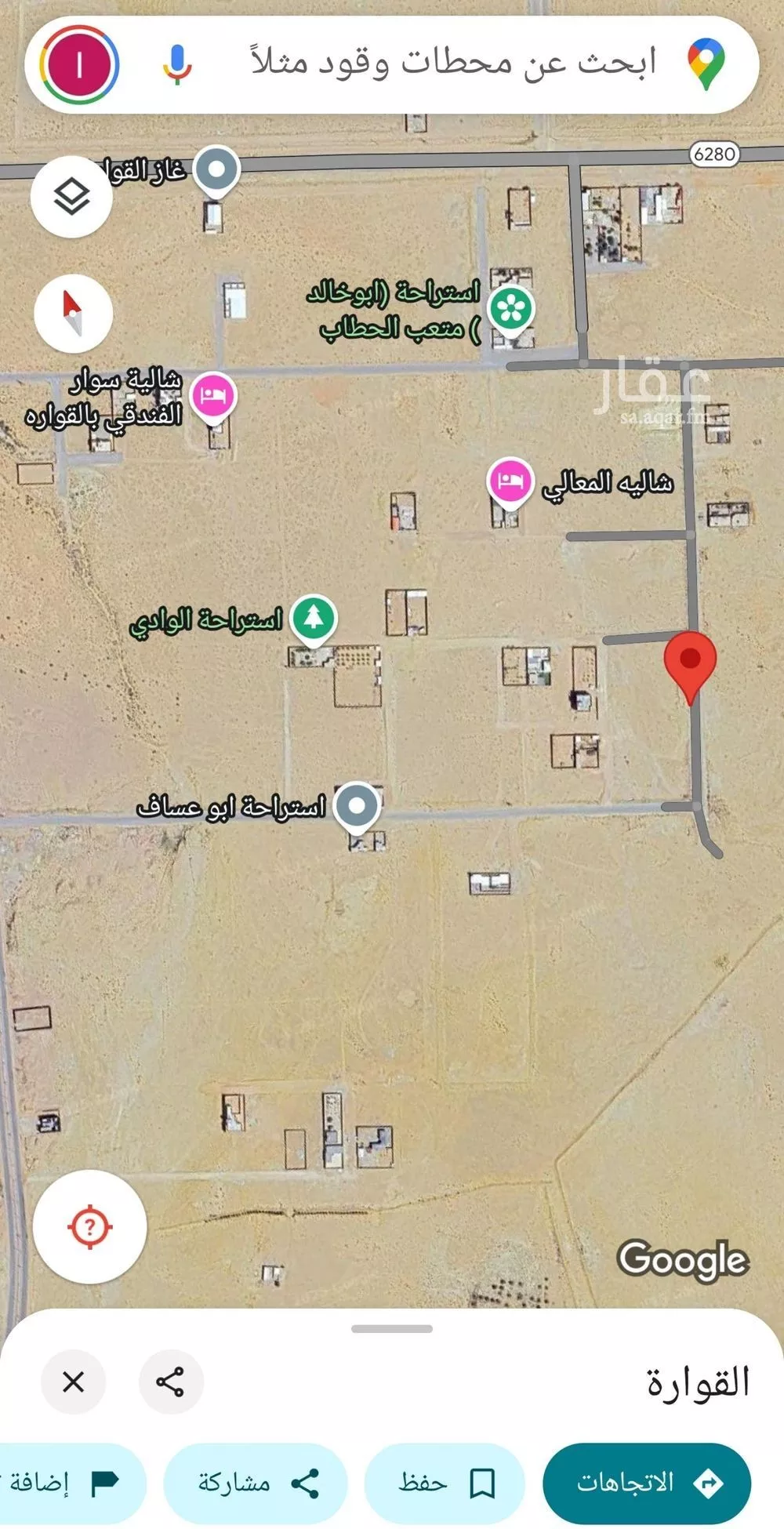Open the map layers selector
Screen dimensions: 784x1529
(x=71, y=196)
